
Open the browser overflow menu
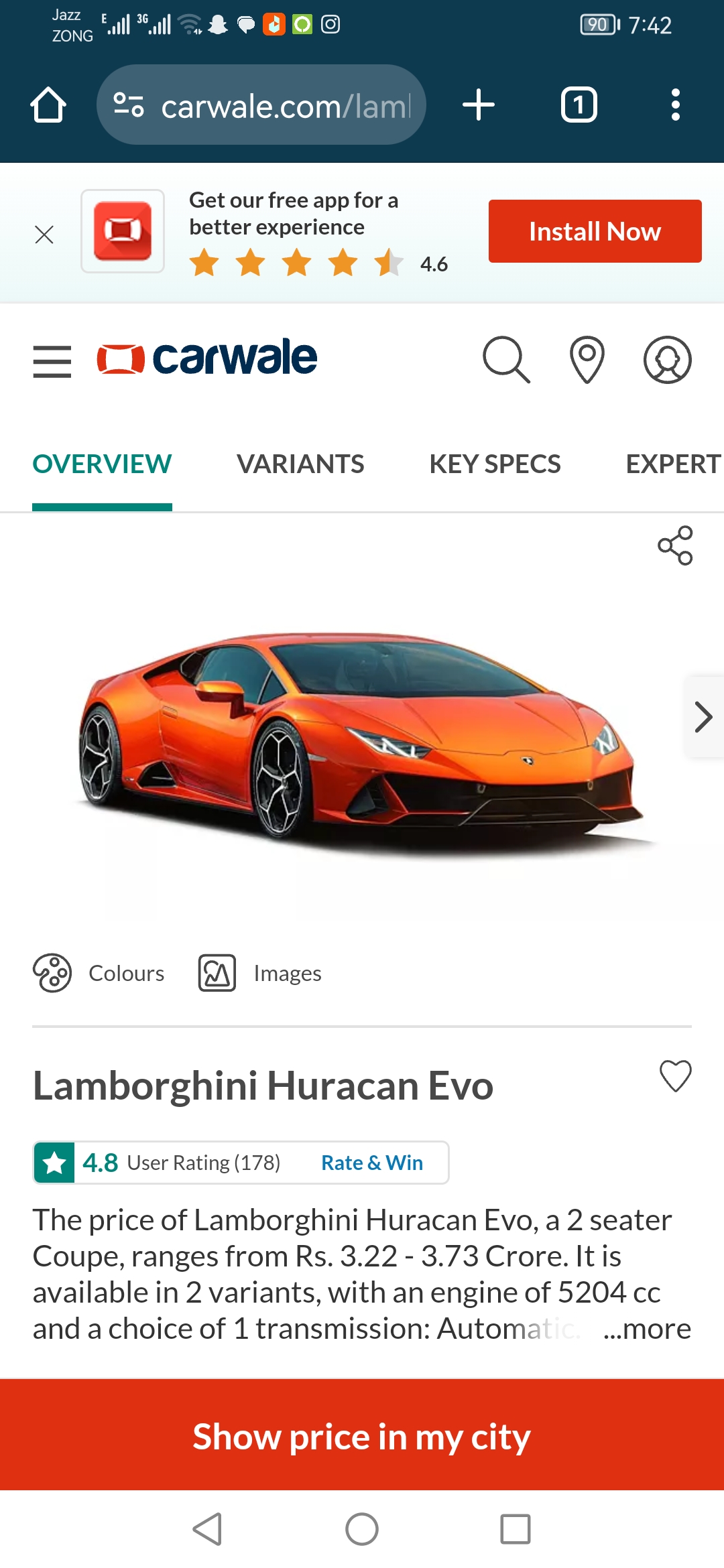point(675,105)
